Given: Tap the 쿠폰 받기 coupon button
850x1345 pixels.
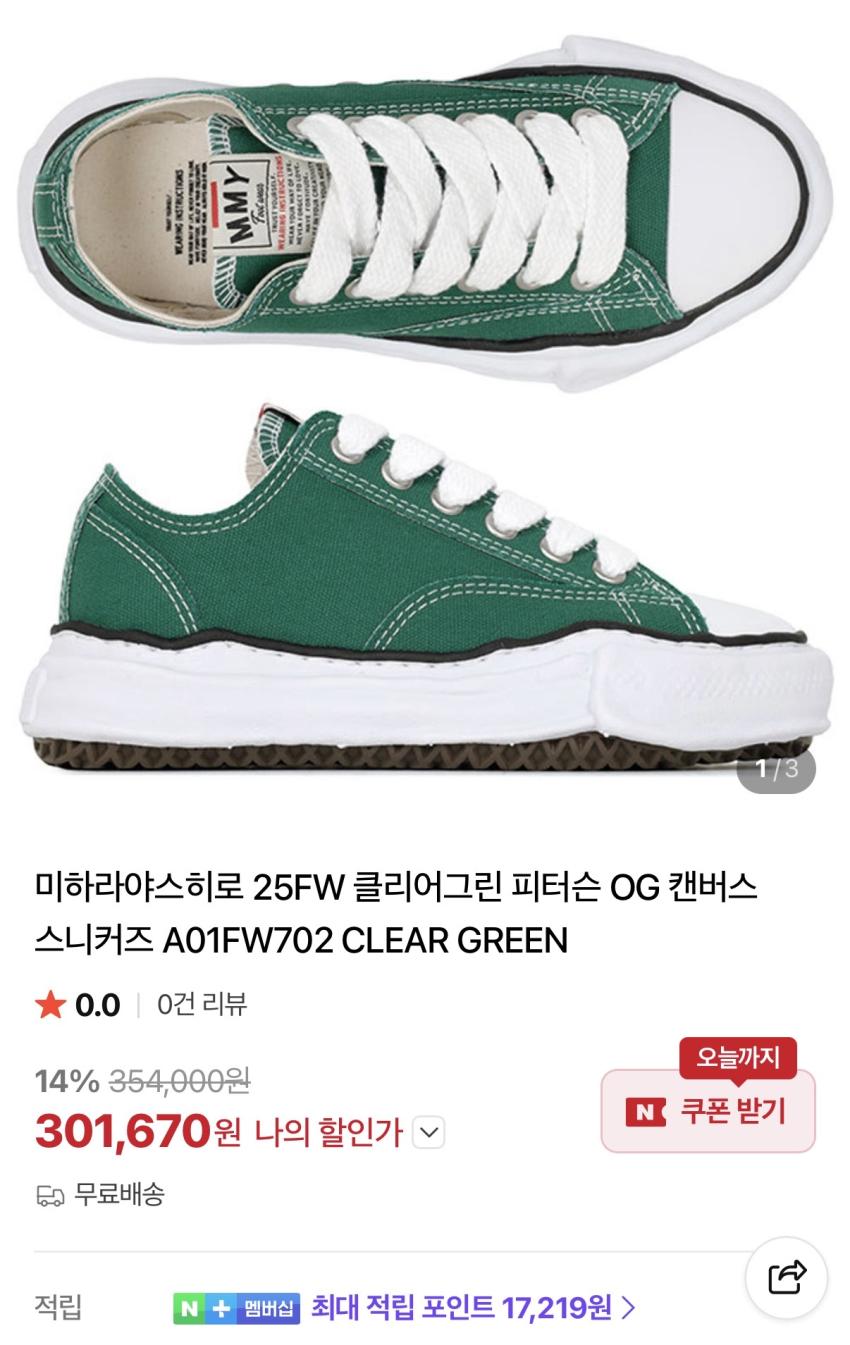Looking at the screenshot, I should (x=708, y=1111).
